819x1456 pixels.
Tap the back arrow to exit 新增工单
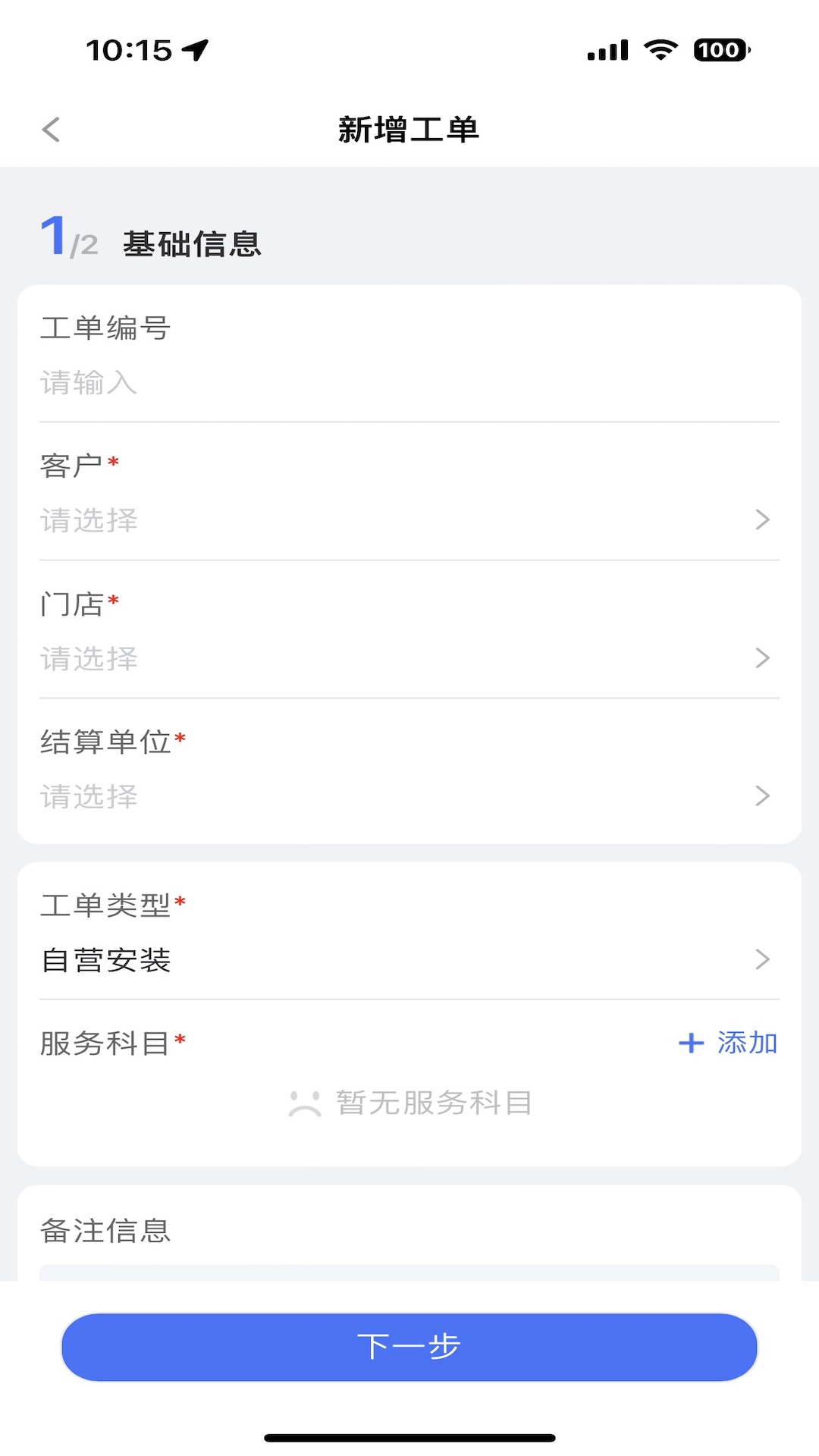[51, 130]
